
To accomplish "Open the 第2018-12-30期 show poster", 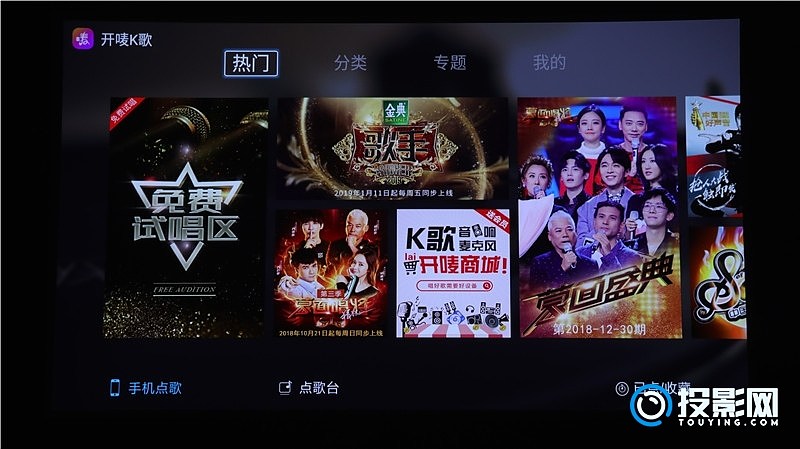I will (597, 217).
